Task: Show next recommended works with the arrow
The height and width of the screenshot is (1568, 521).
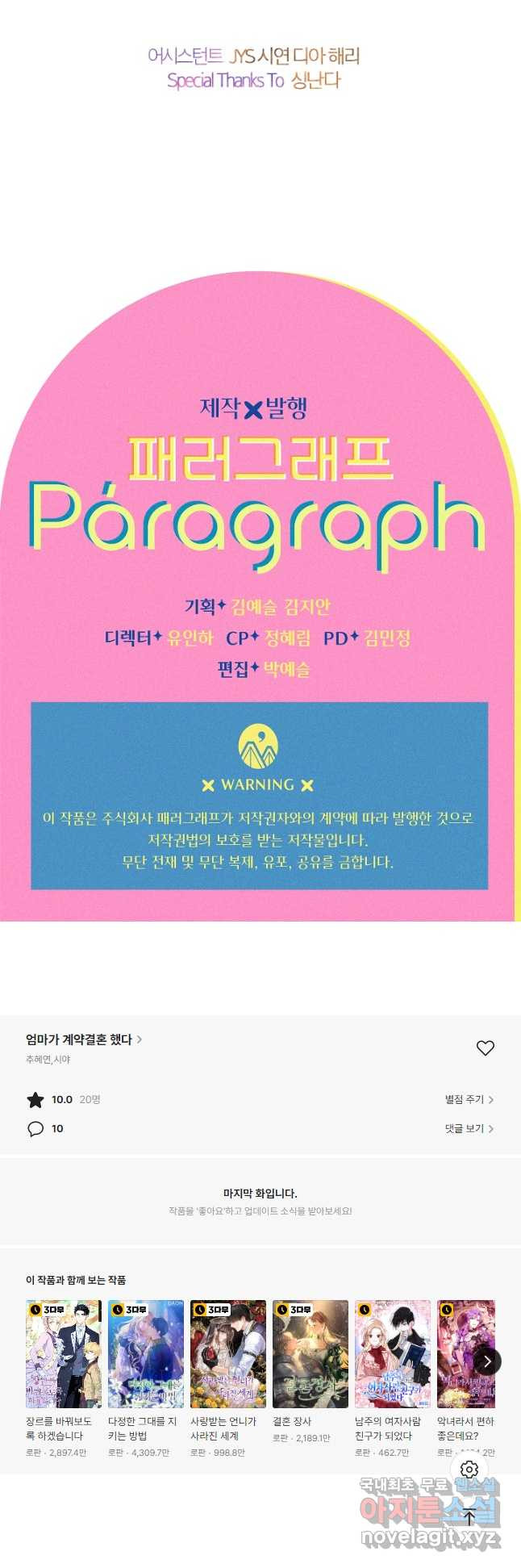Action: tap(487, 1361)
